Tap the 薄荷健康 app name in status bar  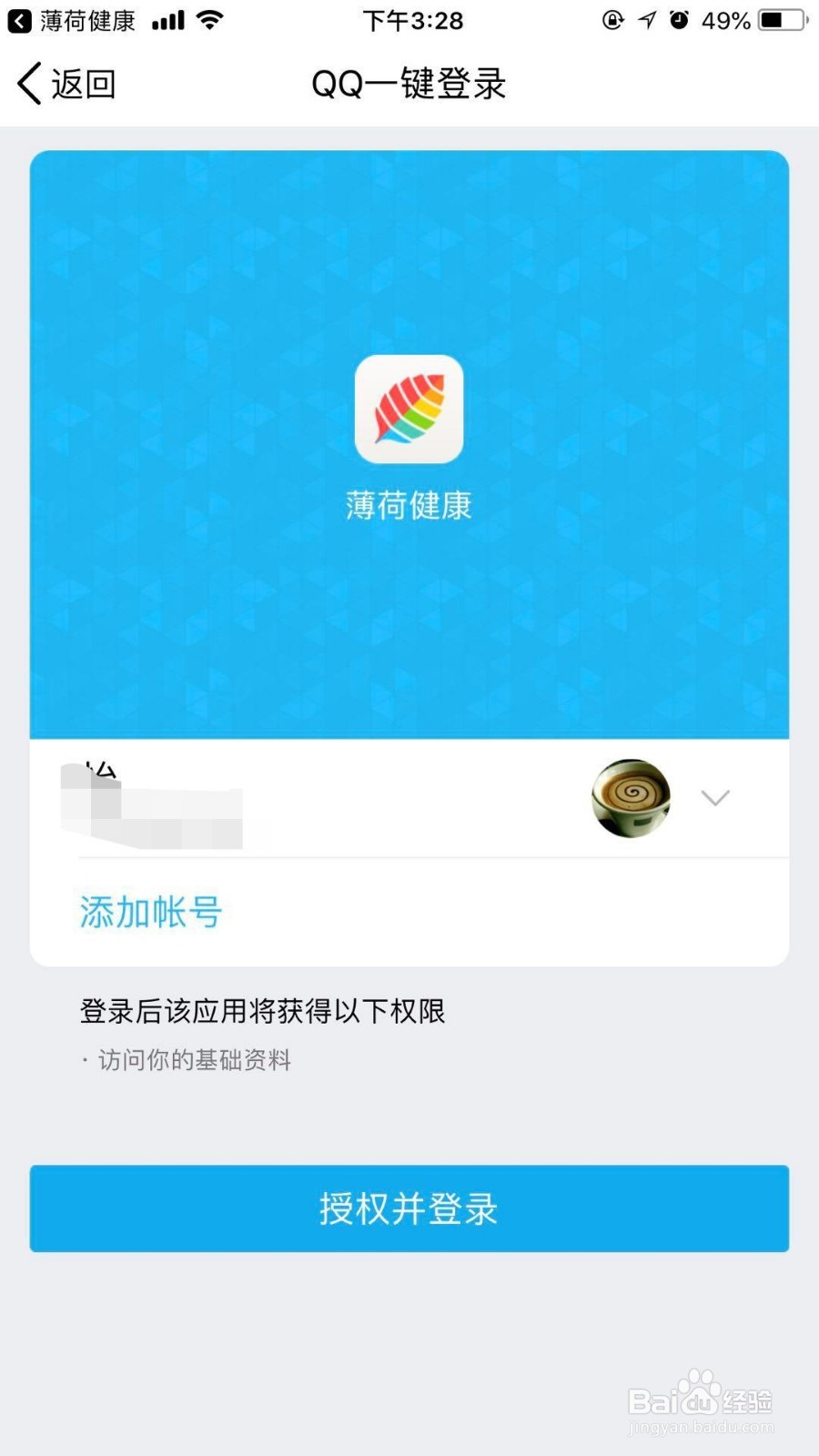86,20
